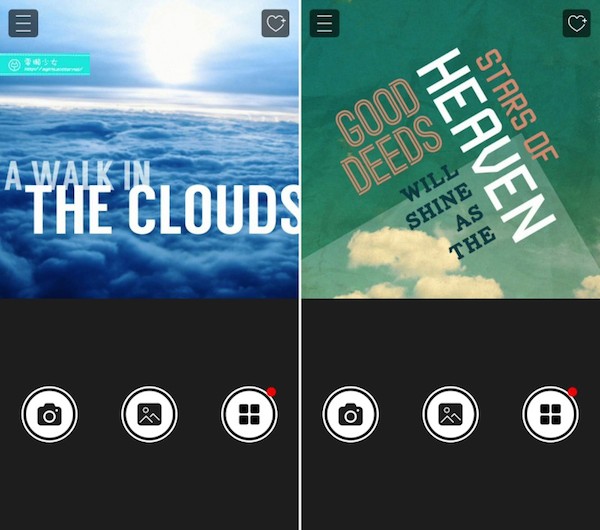The width and height of the screenshot is (600, 530).
Task: Tap the heart icon on the Clouds screen
Action: coord(275,24)
